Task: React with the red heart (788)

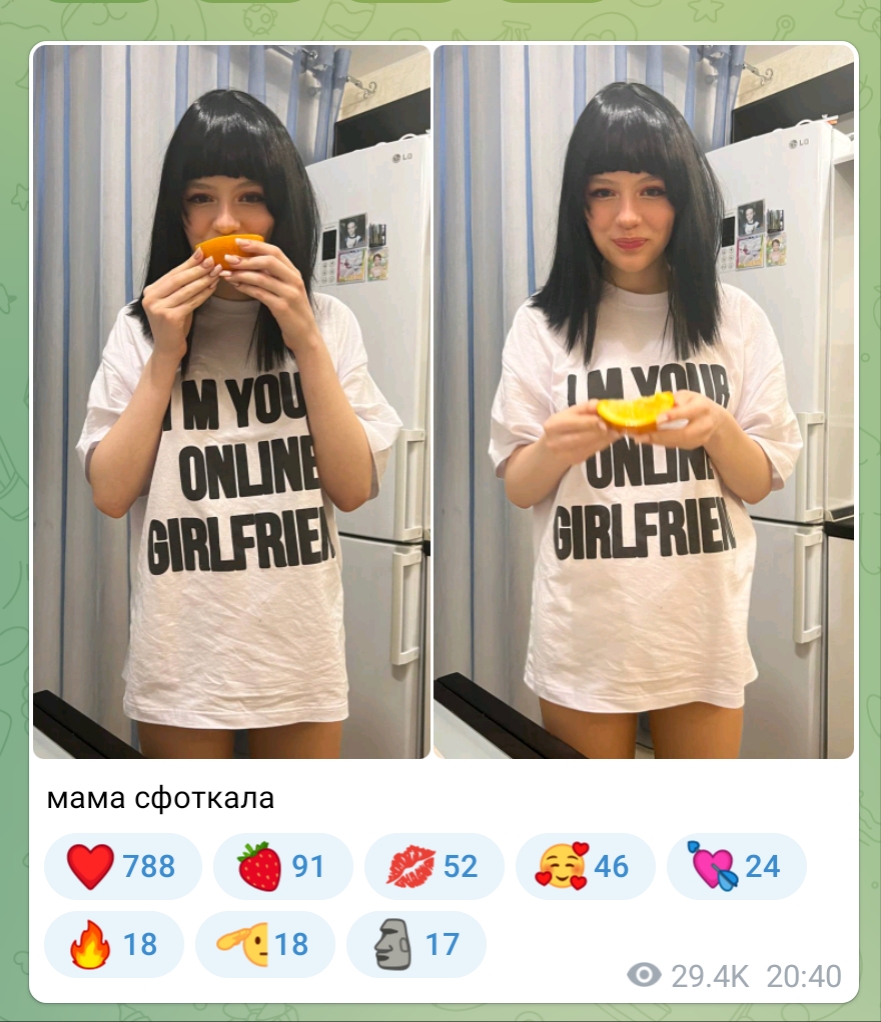Action: point(122,866)
